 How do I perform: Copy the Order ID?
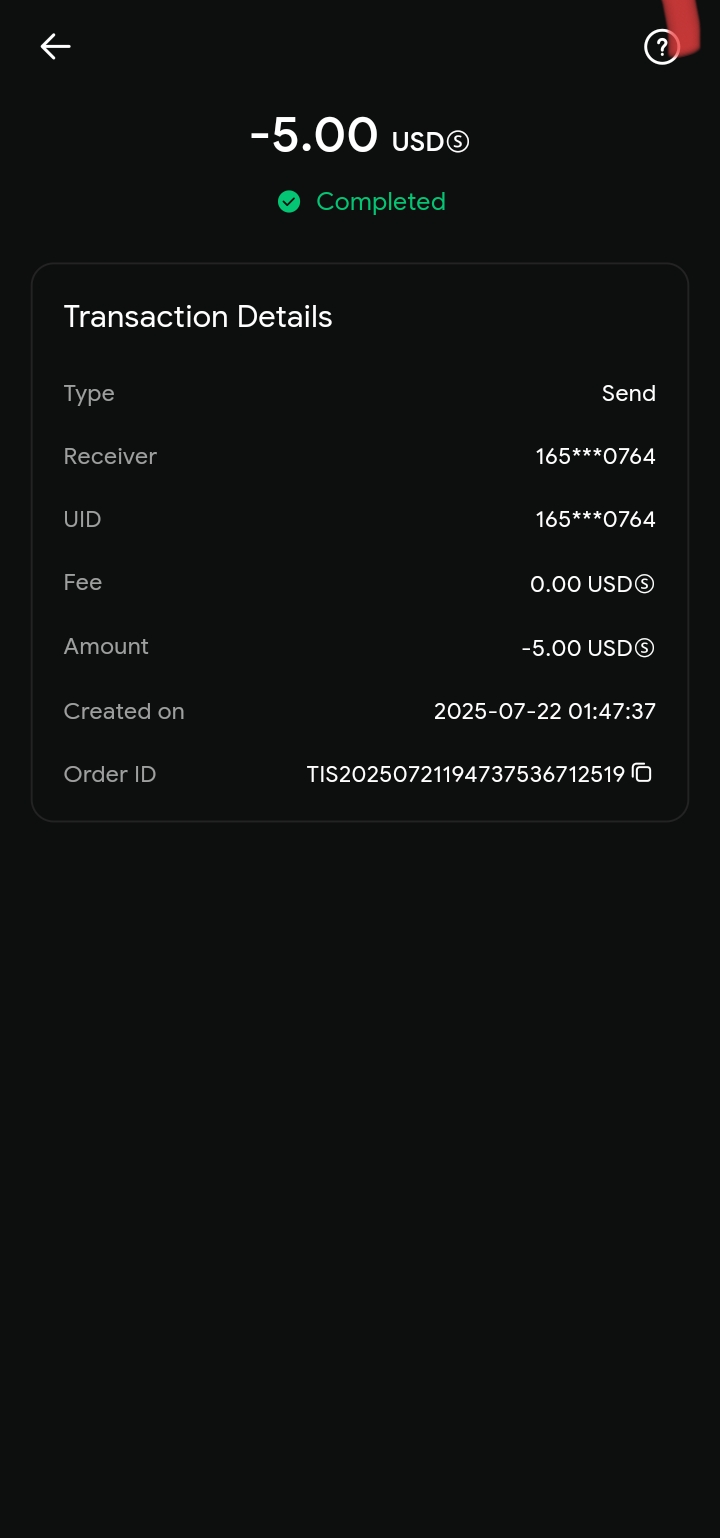[642, 773]
